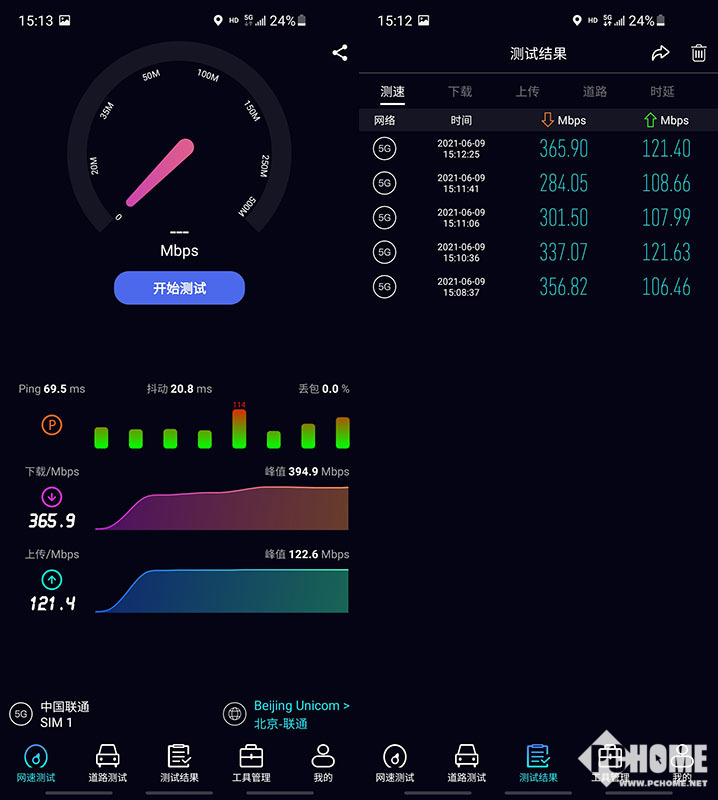Image resolution: width=718 pixels, height=800 pixels.
Task: Export results using the forward arrow icon
Action: pos(660,53)
